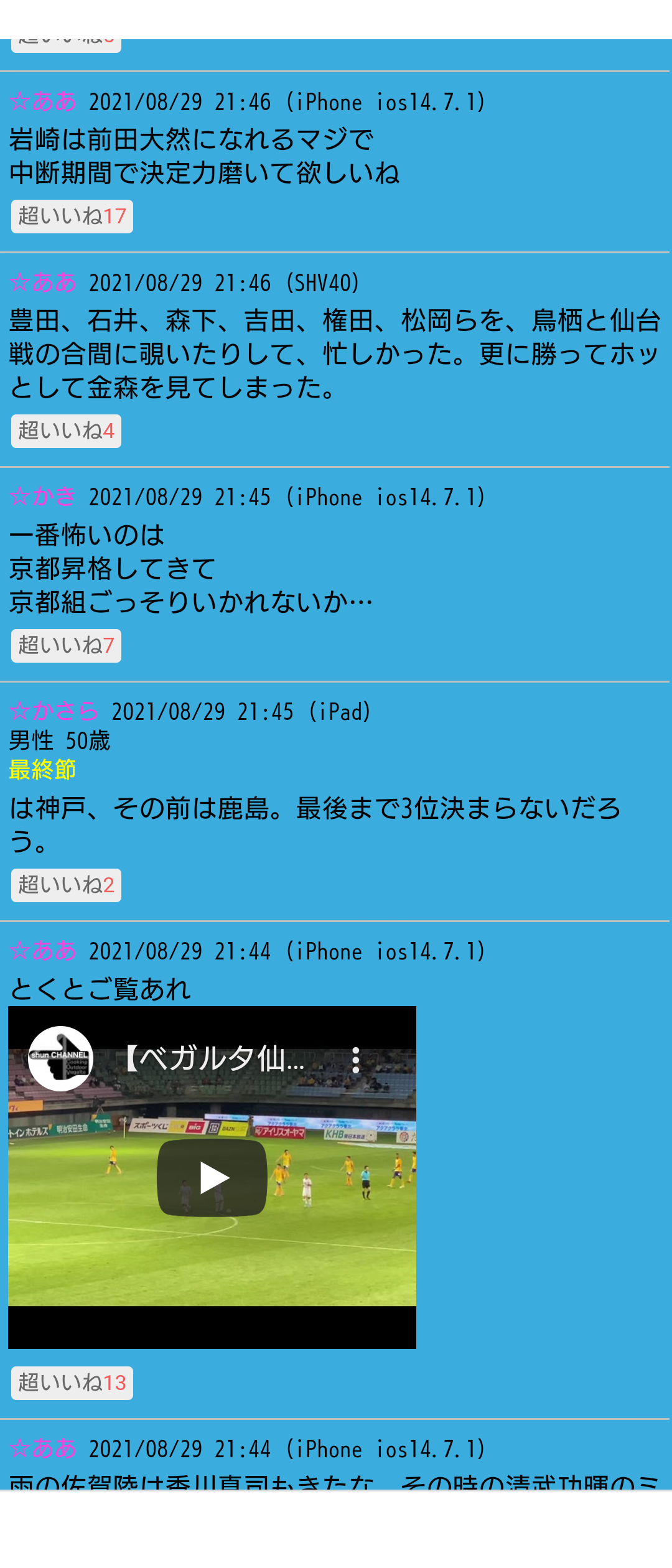Open the yellow 最終節 link
The height and width of the screenshot is (1568, 672).
coord(42,770)
